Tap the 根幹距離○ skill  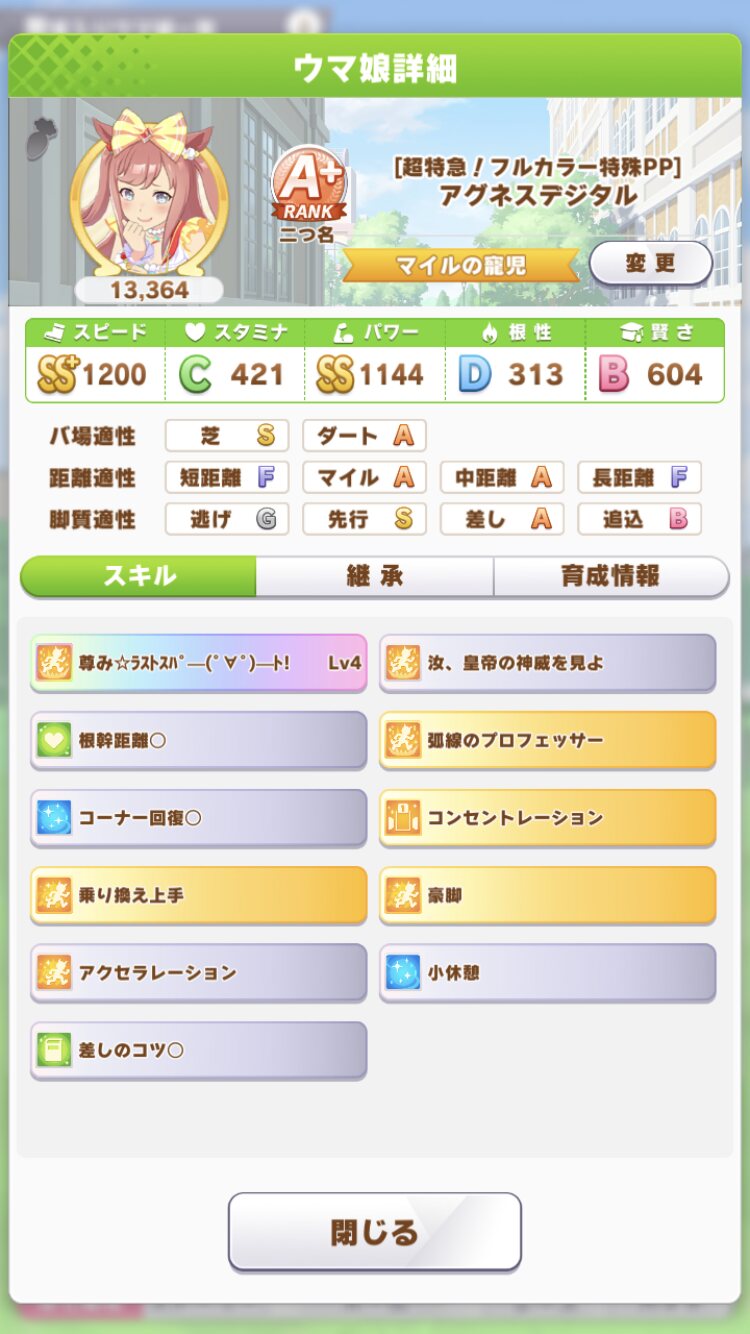point(198,740)
